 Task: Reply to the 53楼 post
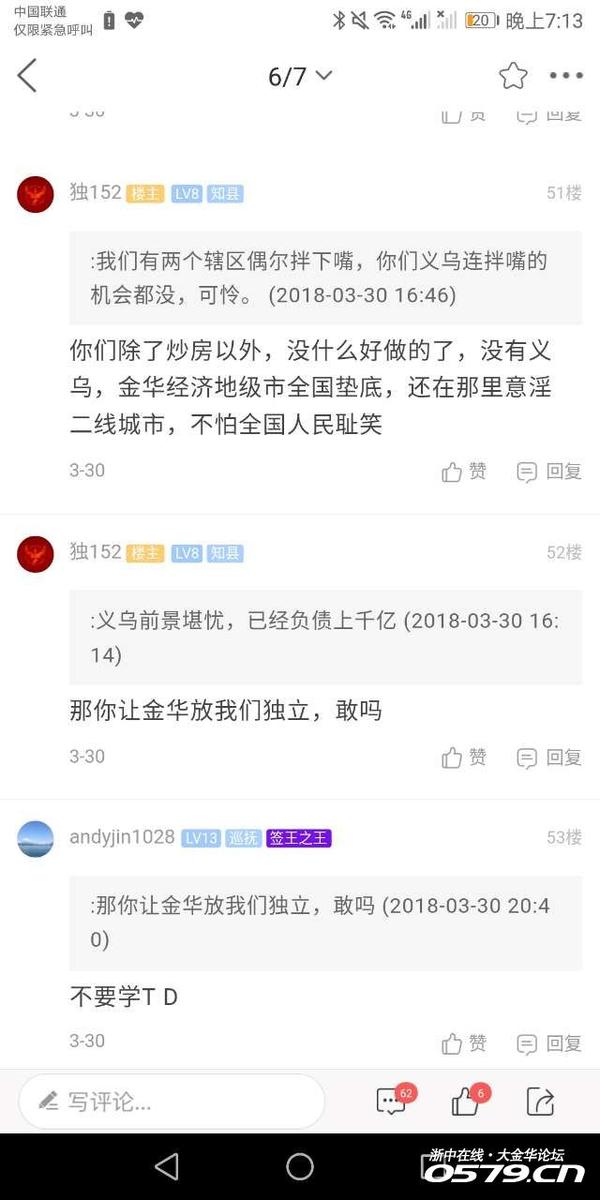pyautogui.click(x=549, y=1043)
